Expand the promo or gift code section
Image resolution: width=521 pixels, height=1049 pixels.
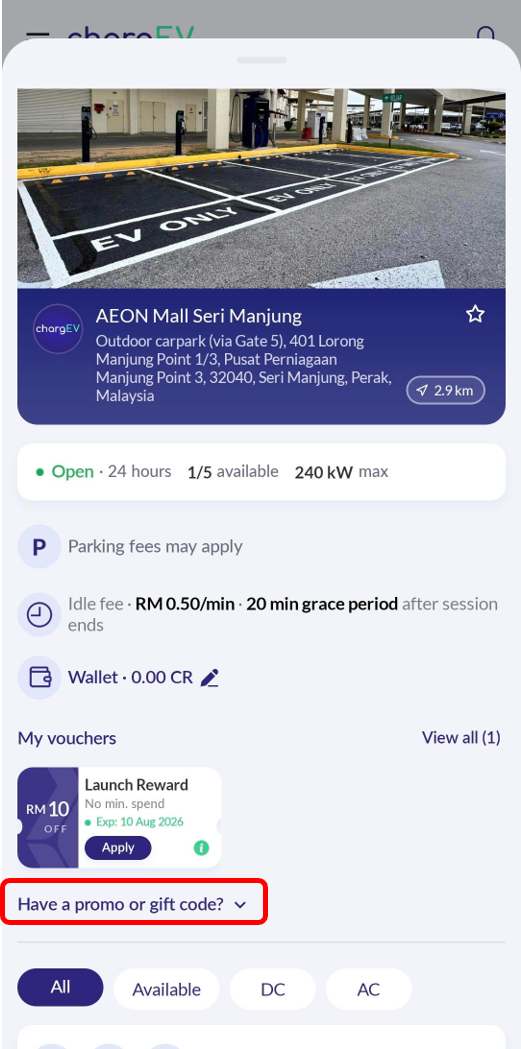[132, 904]
